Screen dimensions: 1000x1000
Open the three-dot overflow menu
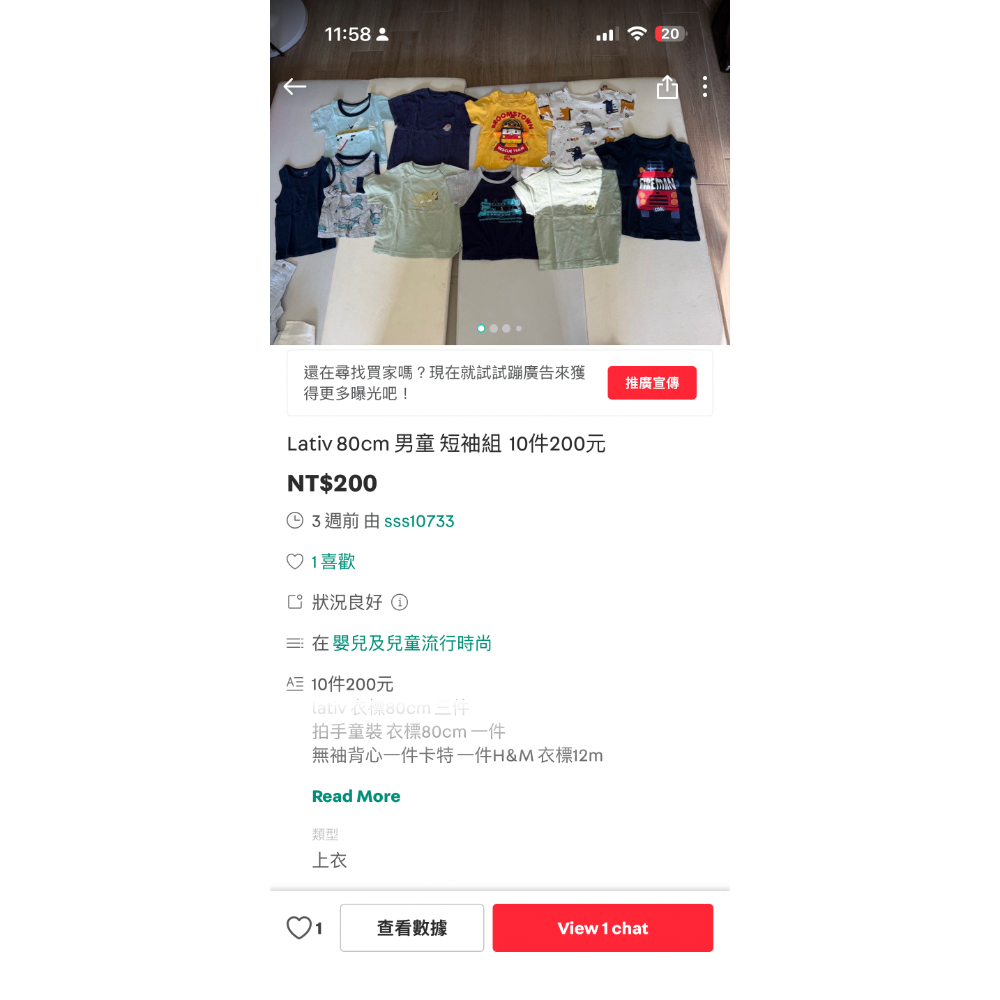[705, 87]
